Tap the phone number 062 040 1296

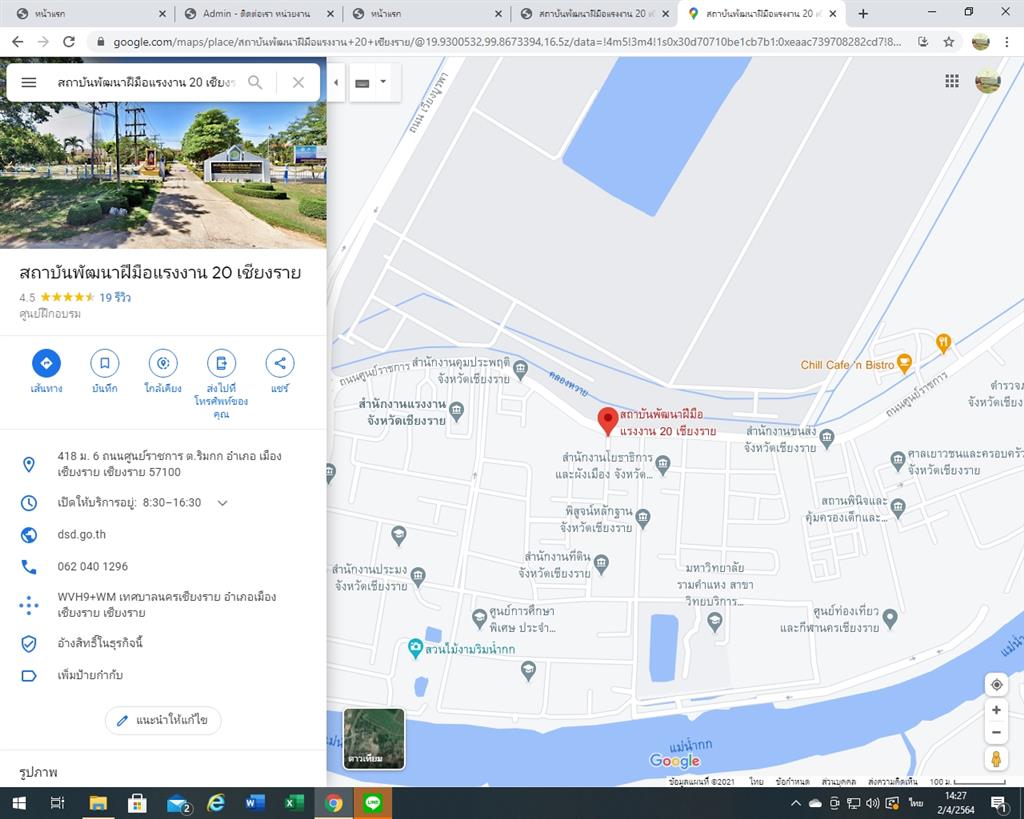[92, 567]
